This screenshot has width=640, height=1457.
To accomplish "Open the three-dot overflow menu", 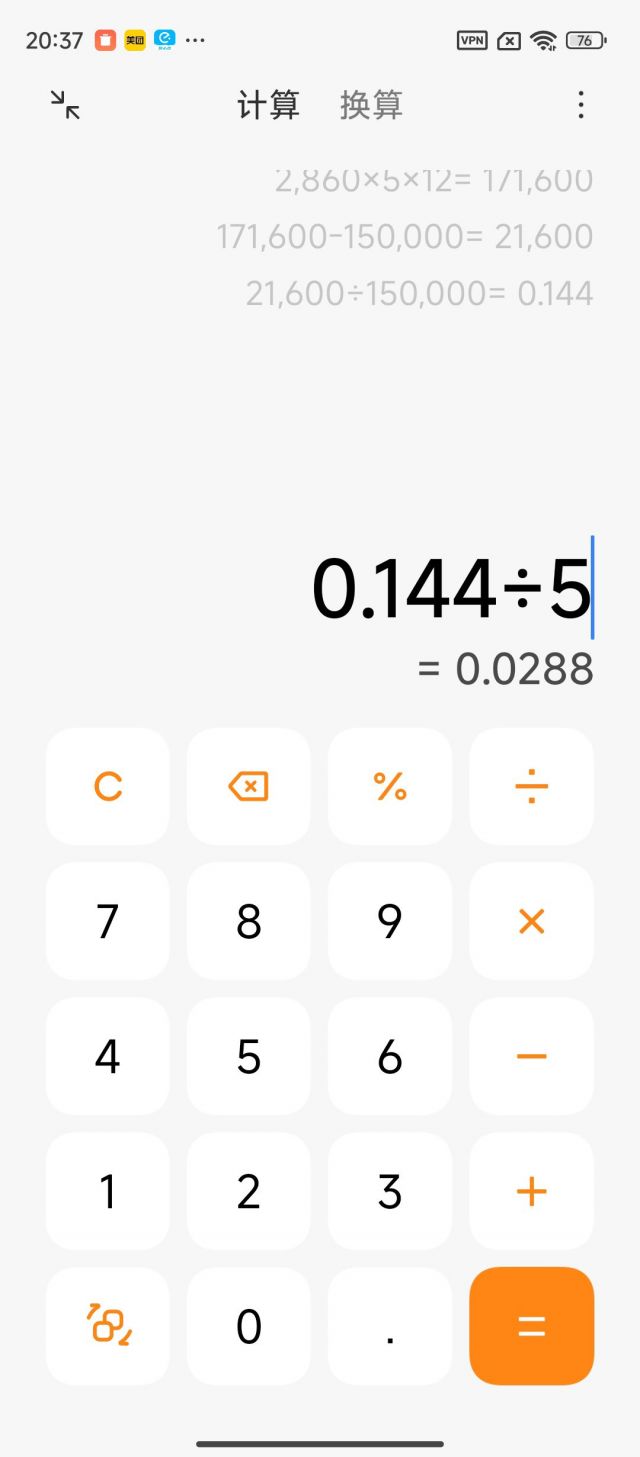I will 581,105.
